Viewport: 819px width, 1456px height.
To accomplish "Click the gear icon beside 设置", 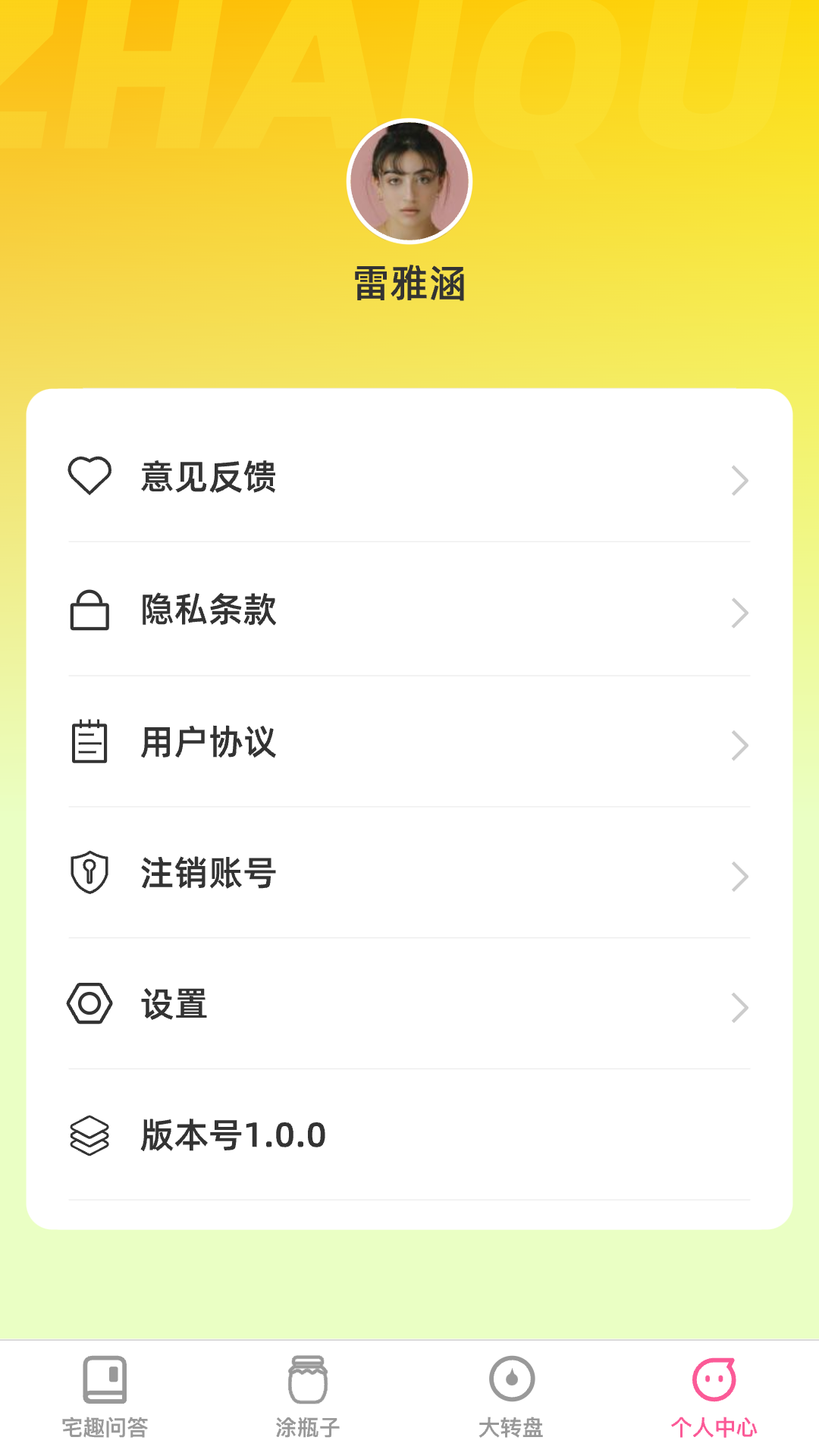I will (89, 1005).
